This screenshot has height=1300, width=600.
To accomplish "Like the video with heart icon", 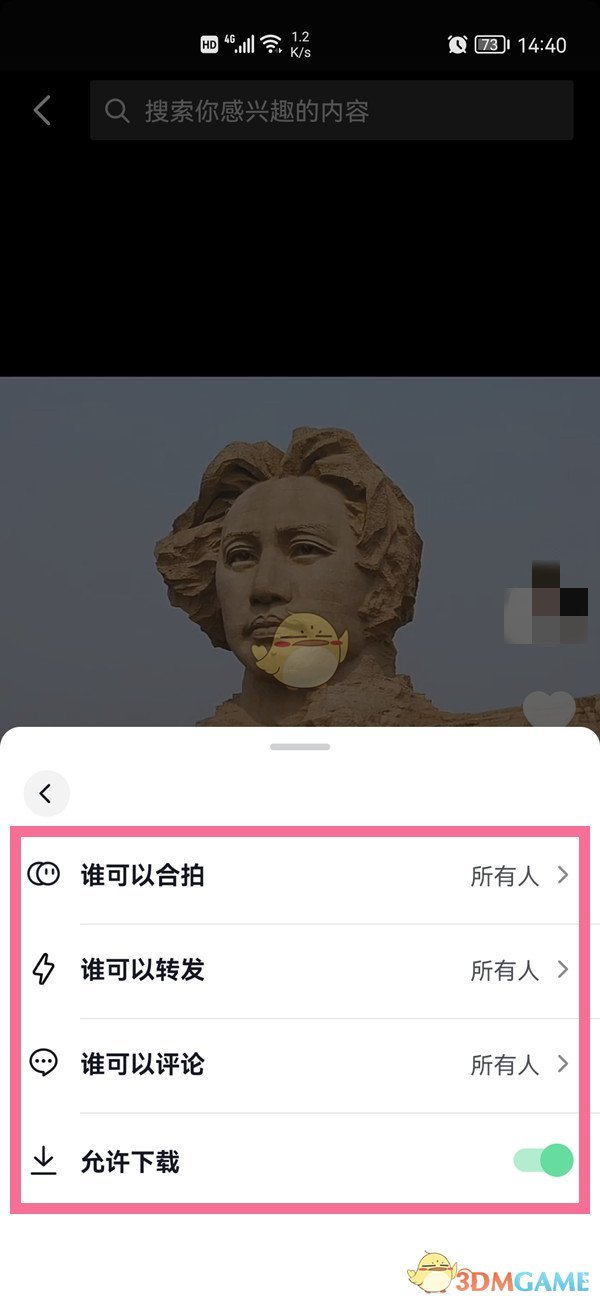I will [x=549, y=708].
